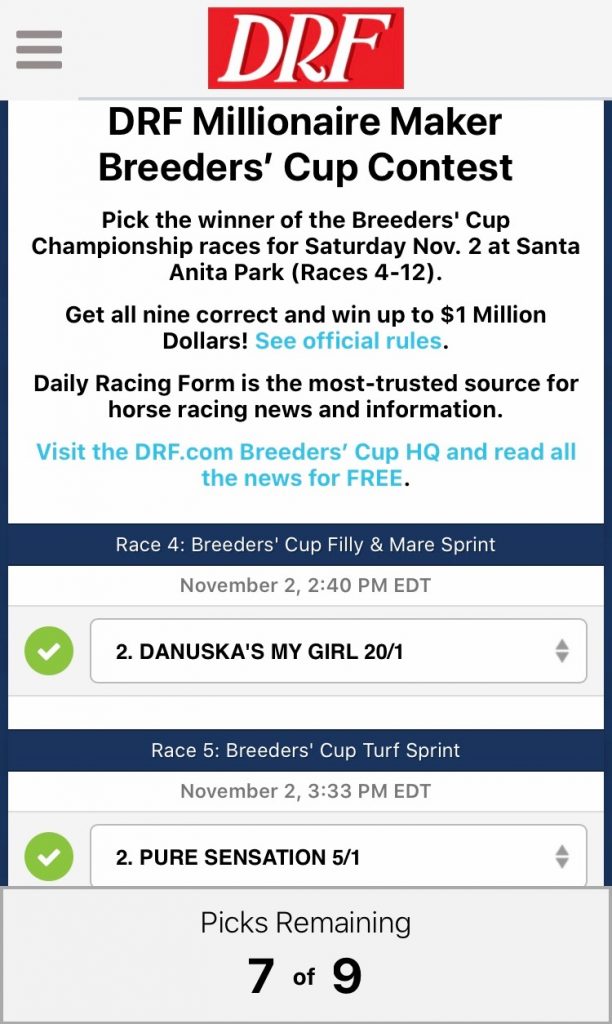Open the See official rules link
Viewport: 612px width, 1024px height.
pos(348,341)
